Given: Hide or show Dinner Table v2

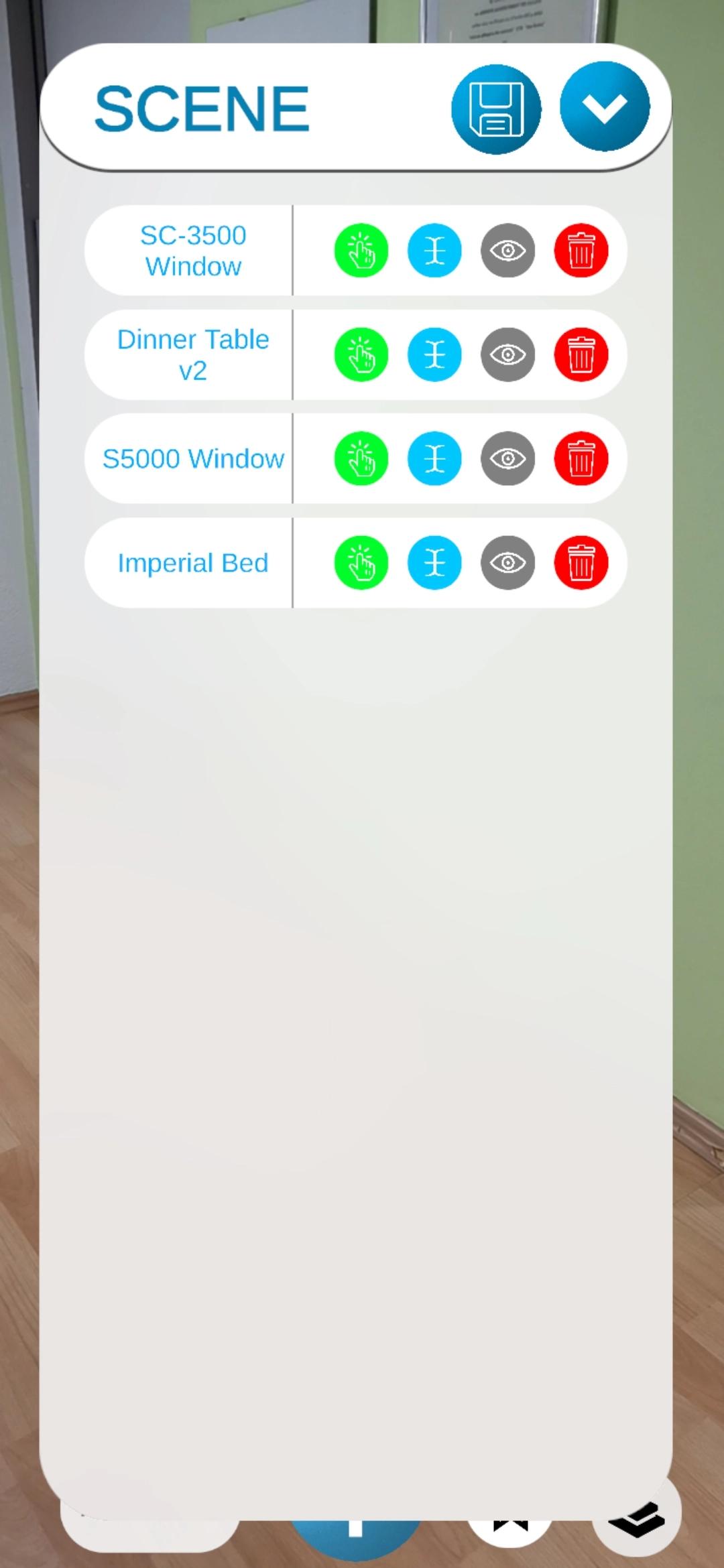Looking at the screenshot, I should [x=507, y=354].
